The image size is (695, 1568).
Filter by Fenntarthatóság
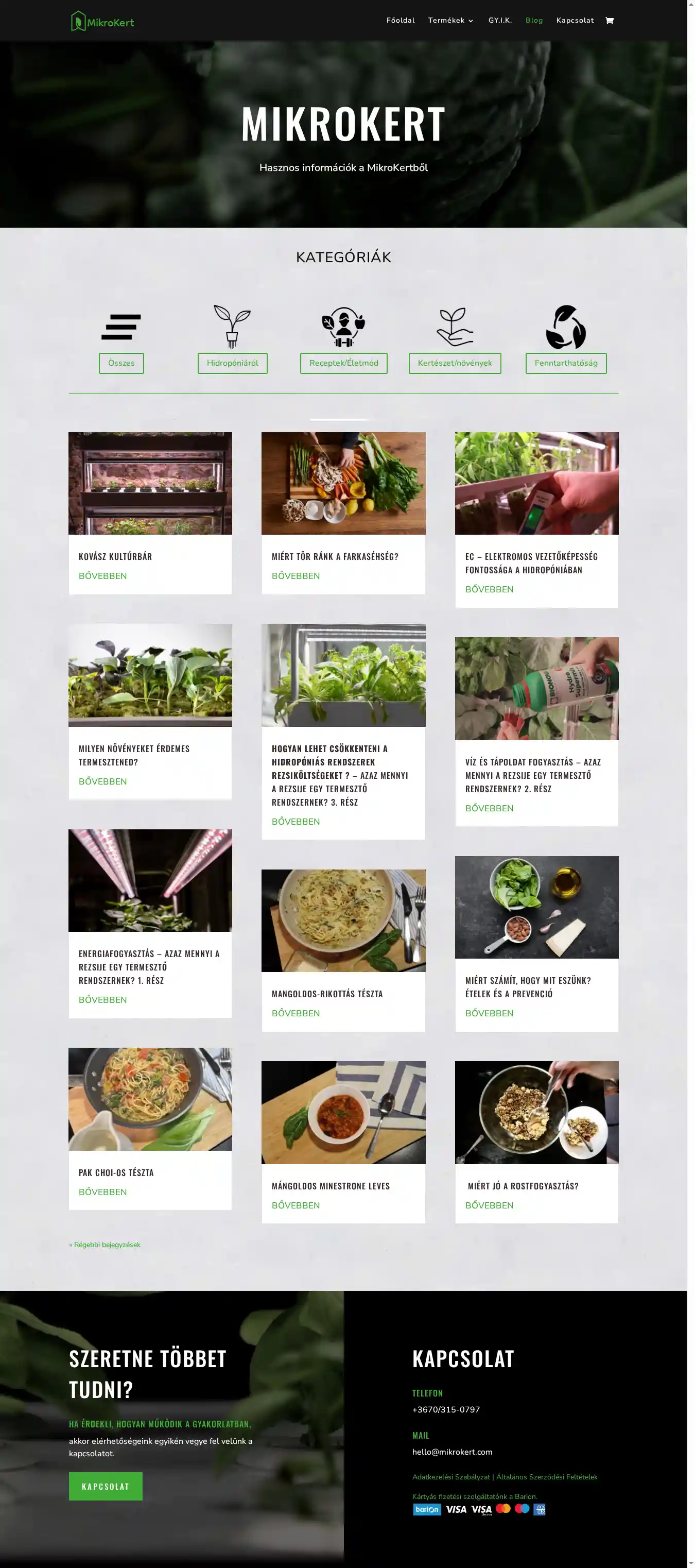[566, 363]
